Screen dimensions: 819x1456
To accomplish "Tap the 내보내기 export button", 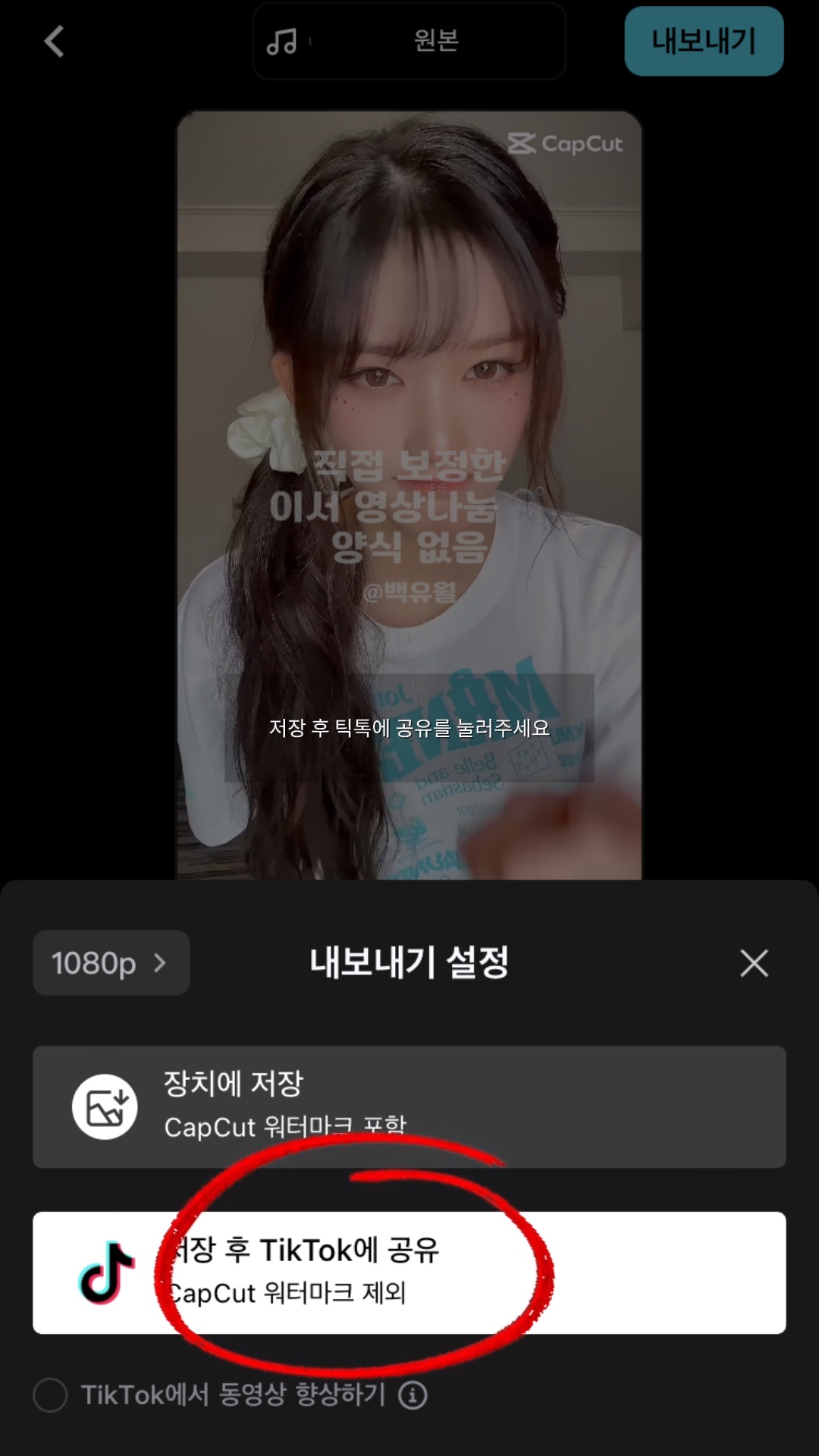I will (x=703, y=42).
